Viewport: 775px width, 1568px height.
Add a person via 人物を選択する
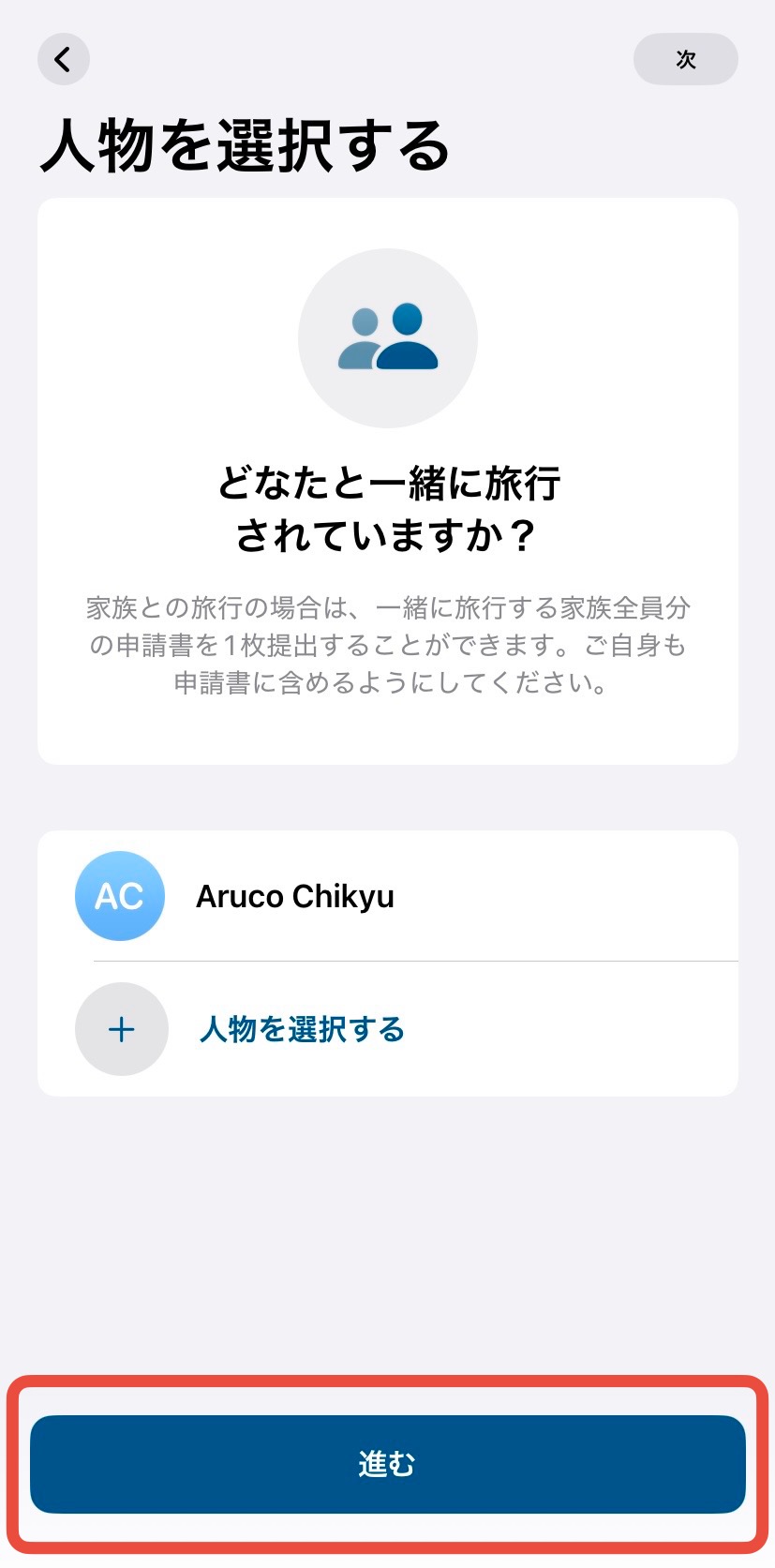[301, 1029]
